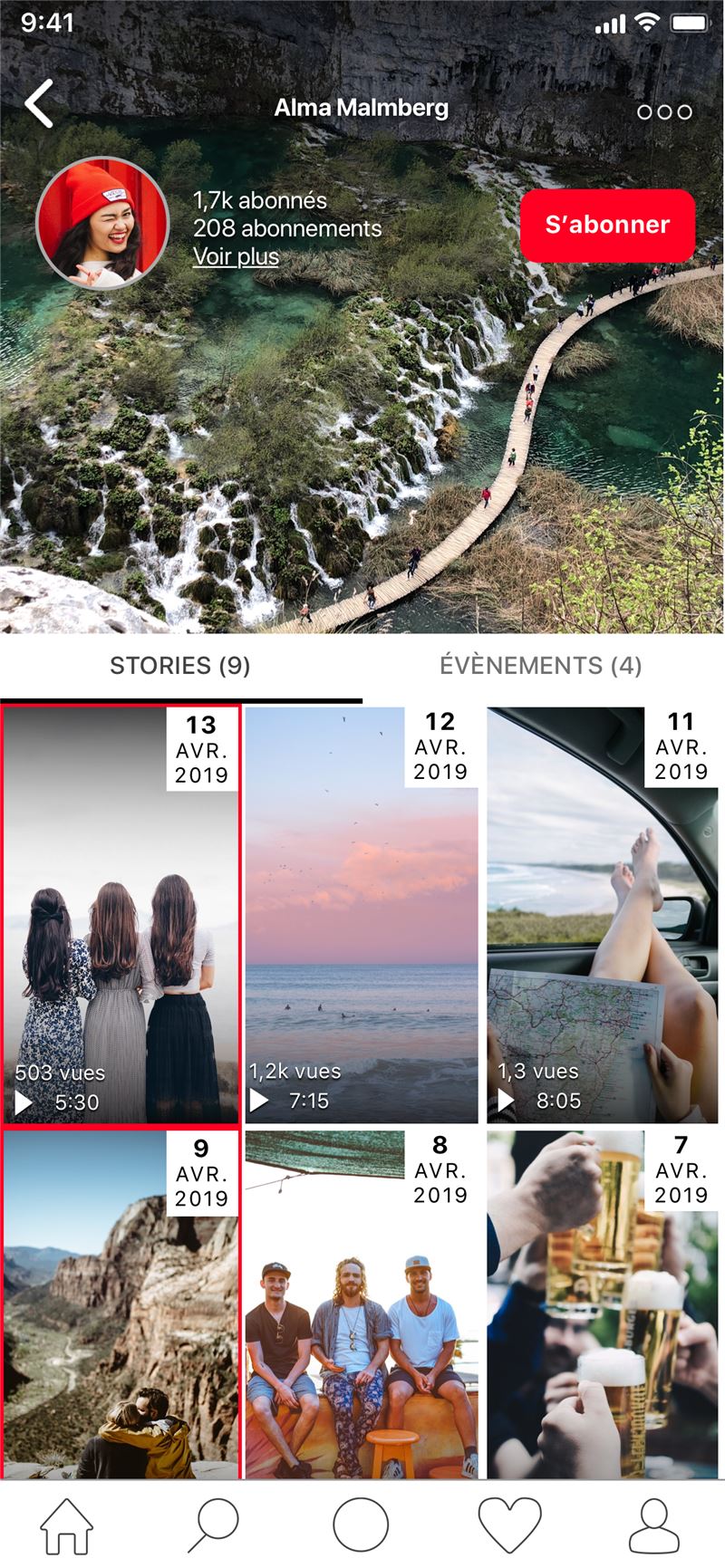This screenshot has width=725, height=1568.
Task: Open the Voir plus link
Action: click(236, 256)
